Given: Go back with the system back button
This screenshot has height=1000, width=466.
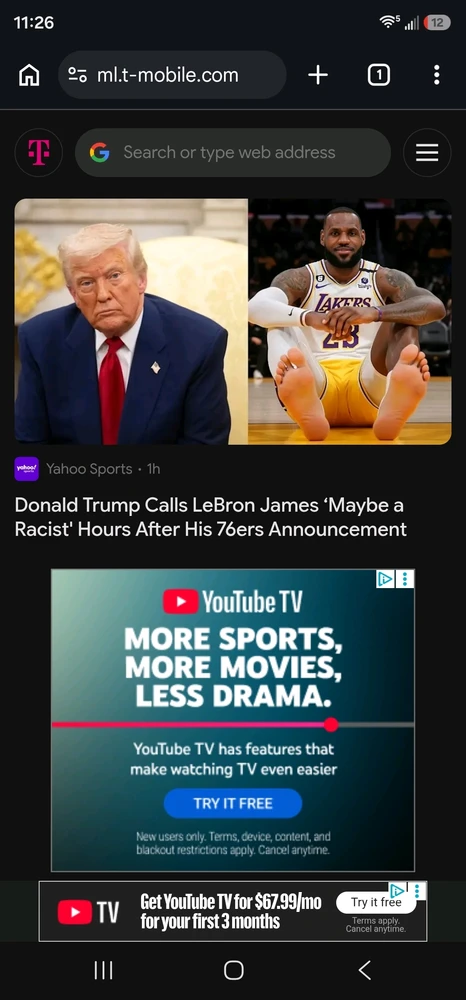Looking at the screenshot, I should 364,970.
